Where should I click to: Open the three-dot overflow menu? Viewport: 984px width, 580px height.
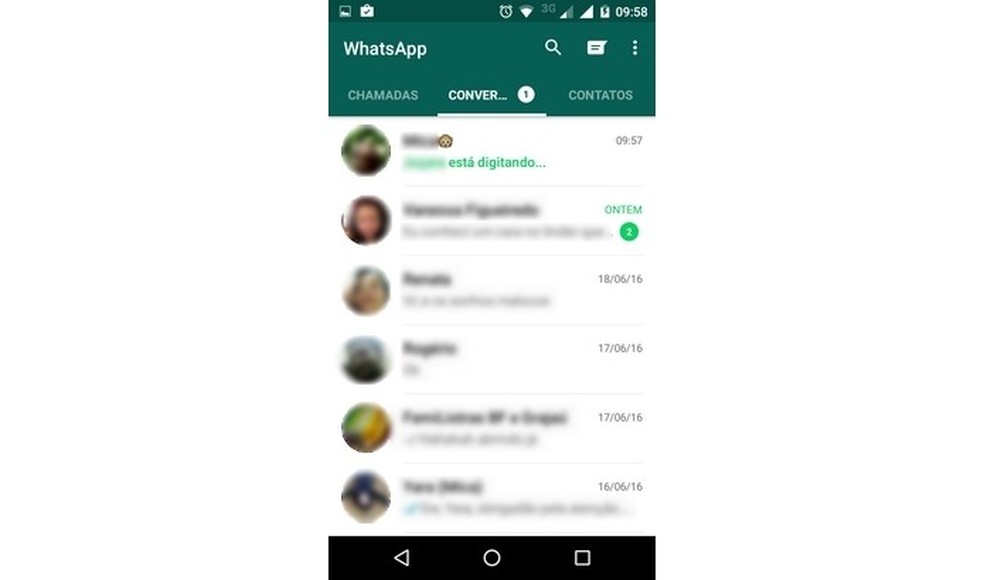(x=634, y=47)
